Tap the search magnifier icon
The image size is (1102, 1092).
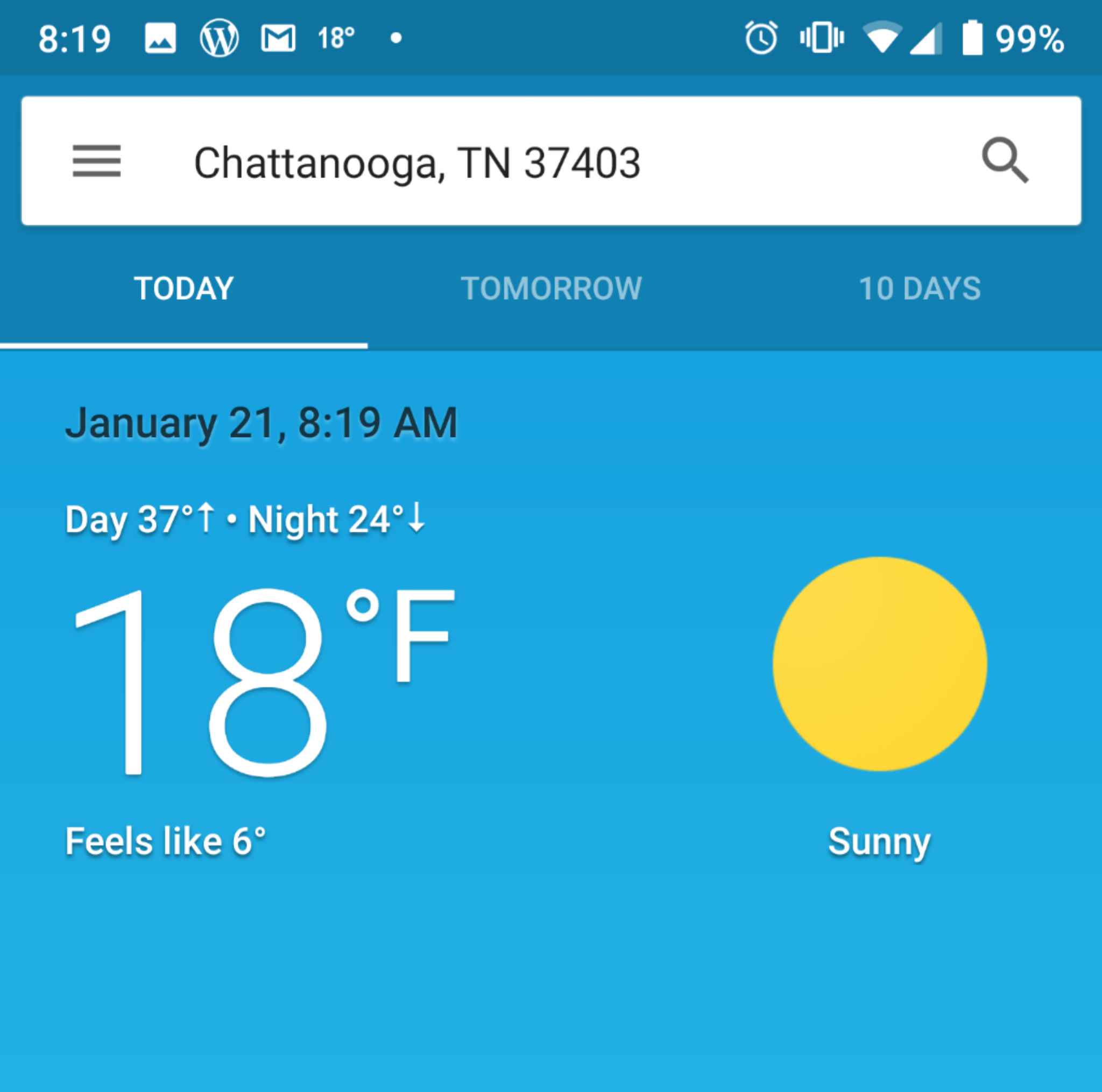pos(1005,160)
